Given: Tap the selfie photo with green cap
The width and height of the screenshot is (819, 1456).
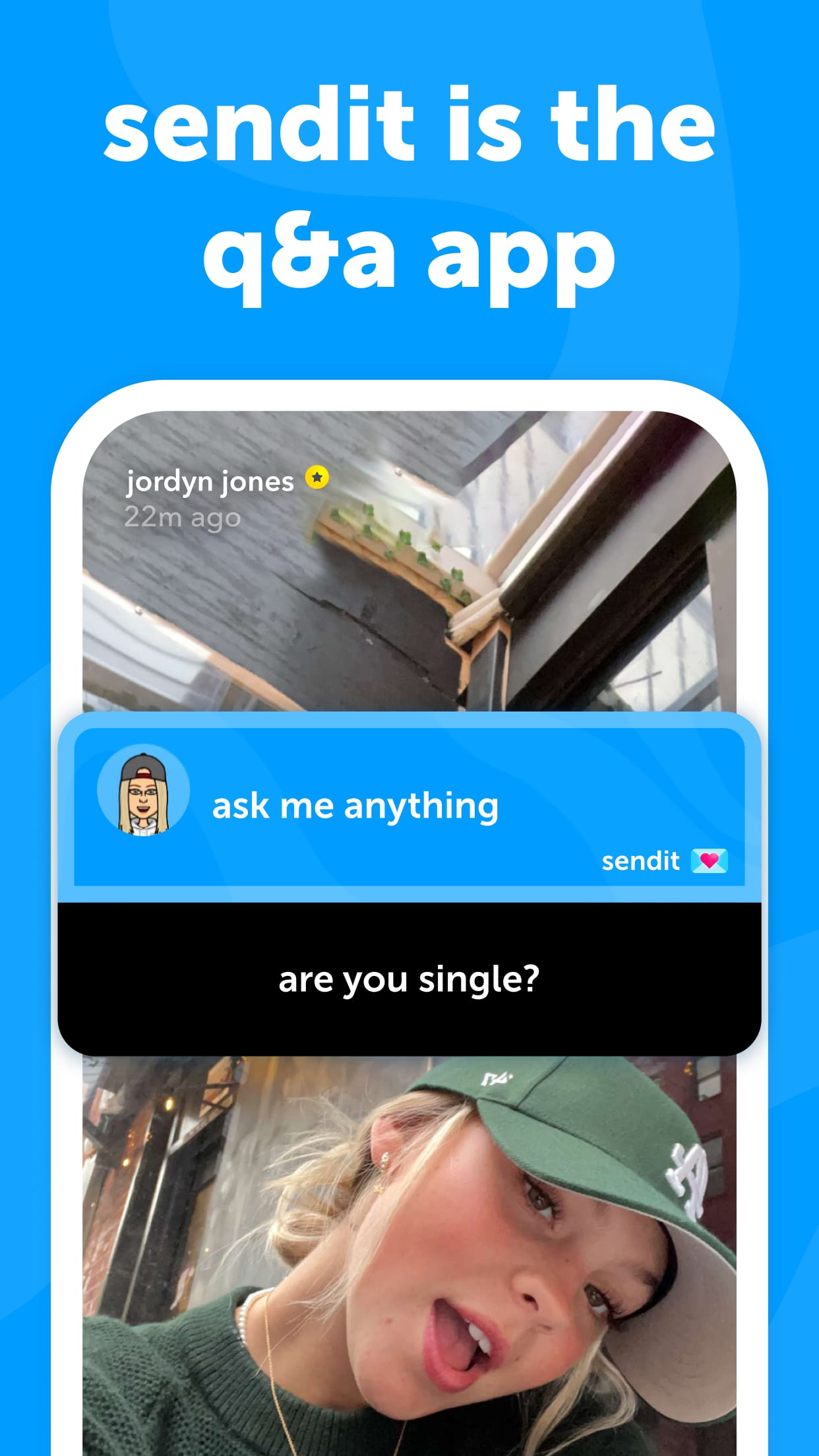Looking at the screenshot, I should (x=409, y=1253).
